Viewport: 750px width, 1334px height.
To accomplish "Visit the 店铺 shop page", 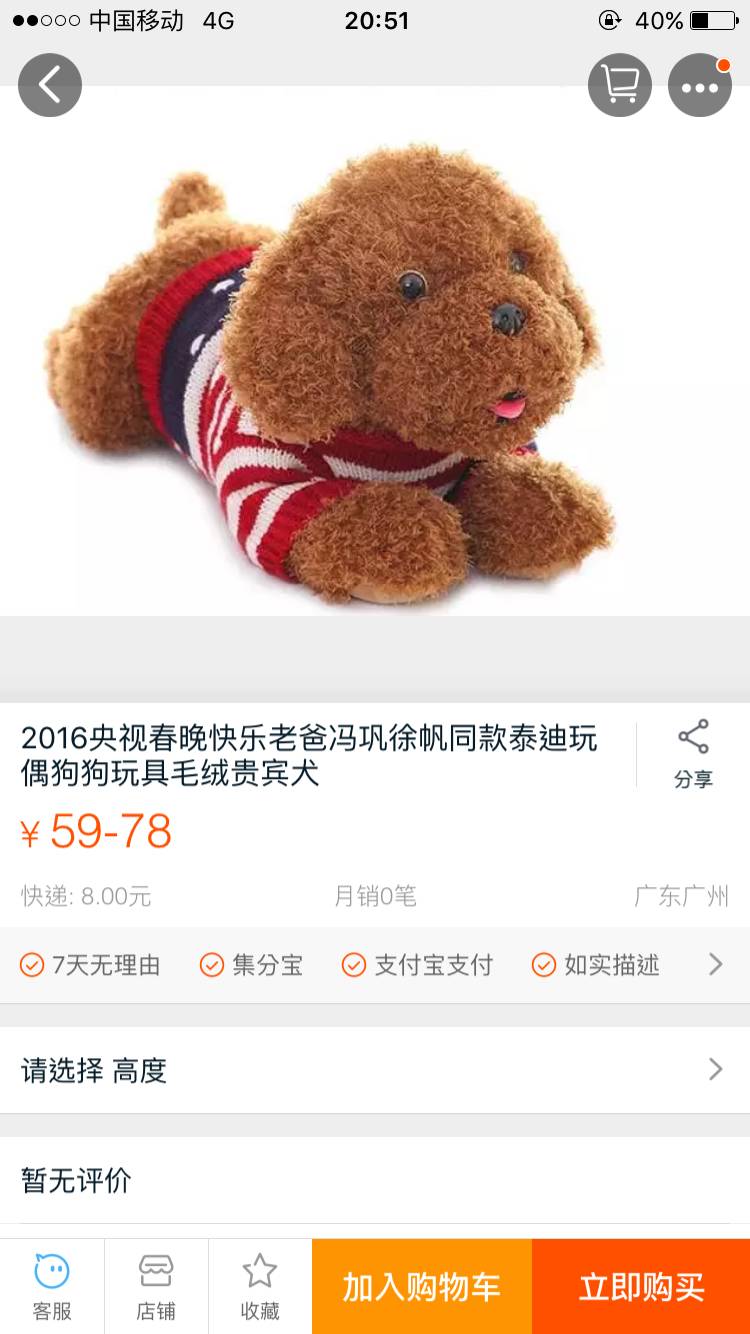I will click(x=156, y=1286).
